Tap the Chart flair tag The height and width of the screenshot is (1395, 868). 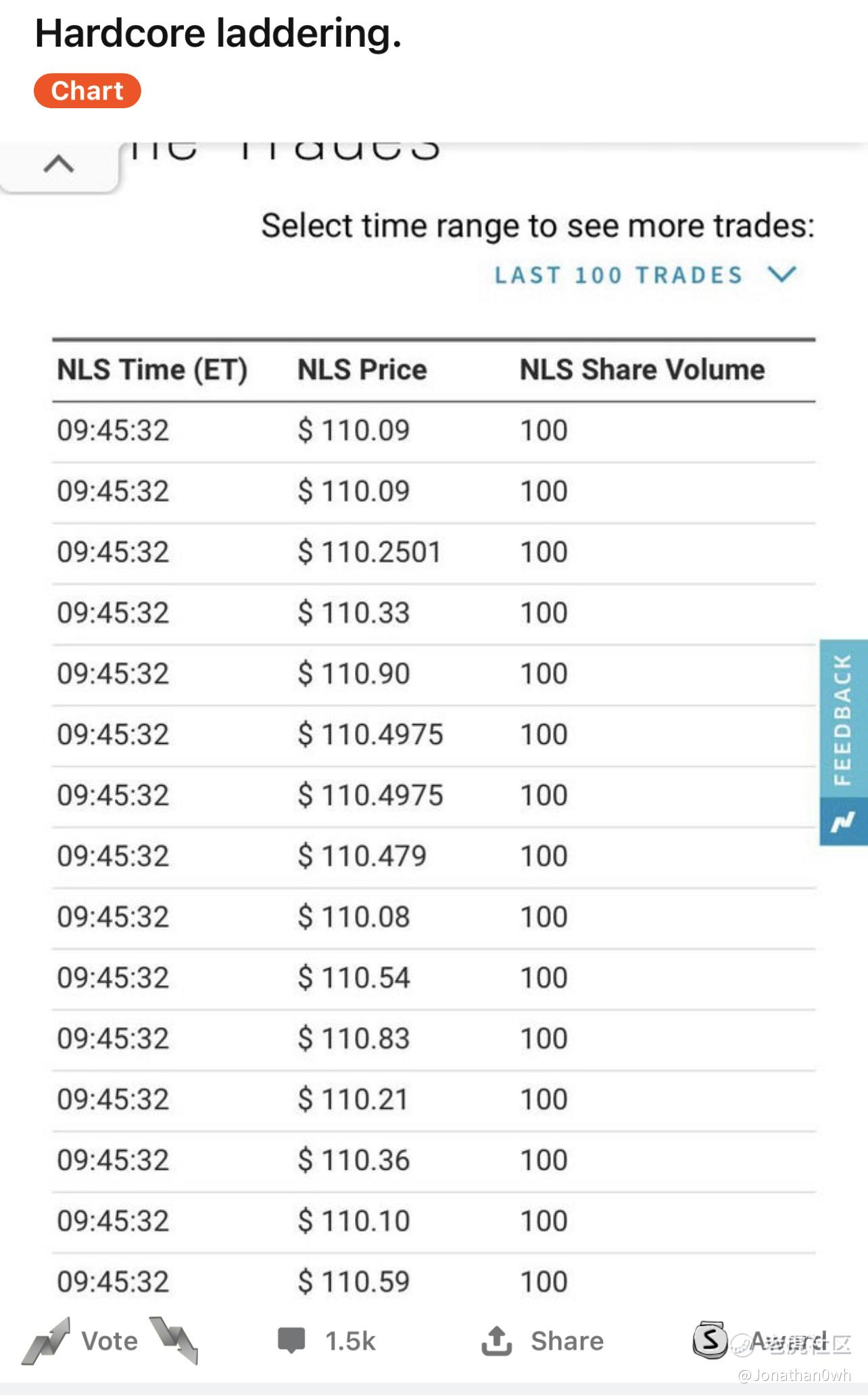(x=87, y=91)
